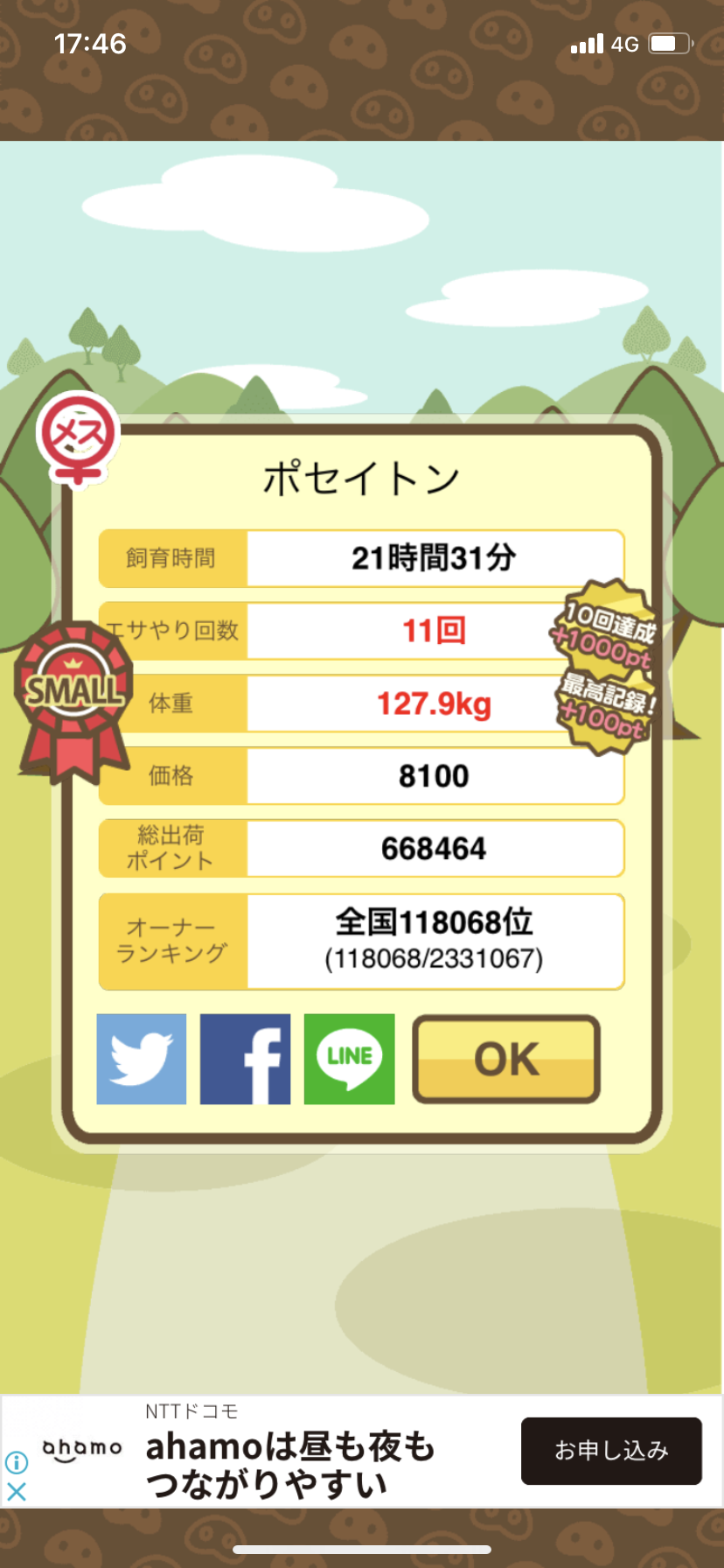This screenshot has width=724, height=1568.
Task: Close the ahamo ad banner
Action: pos(17,1492)
